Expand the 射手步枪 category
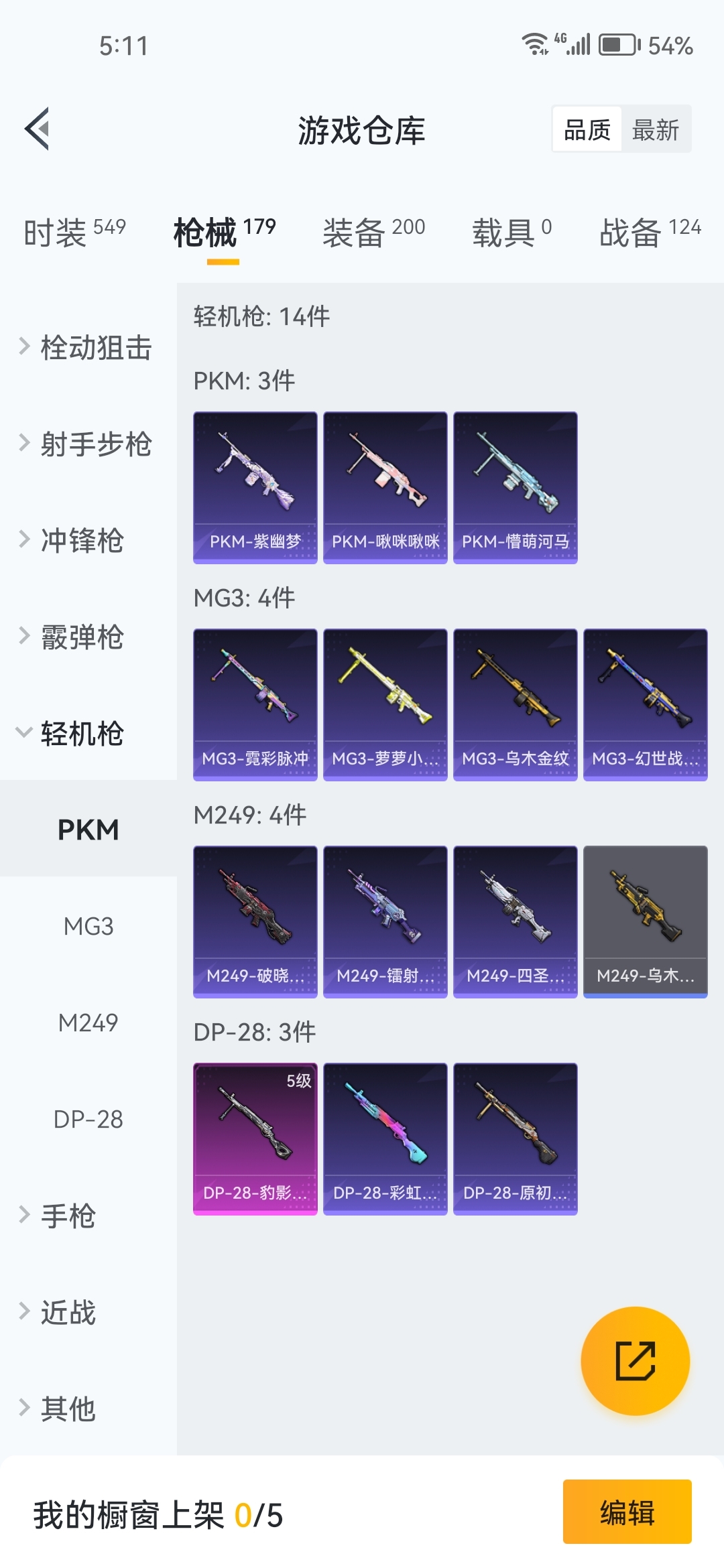The width and height of the screenshot is (724, 1568). [87, 444]
